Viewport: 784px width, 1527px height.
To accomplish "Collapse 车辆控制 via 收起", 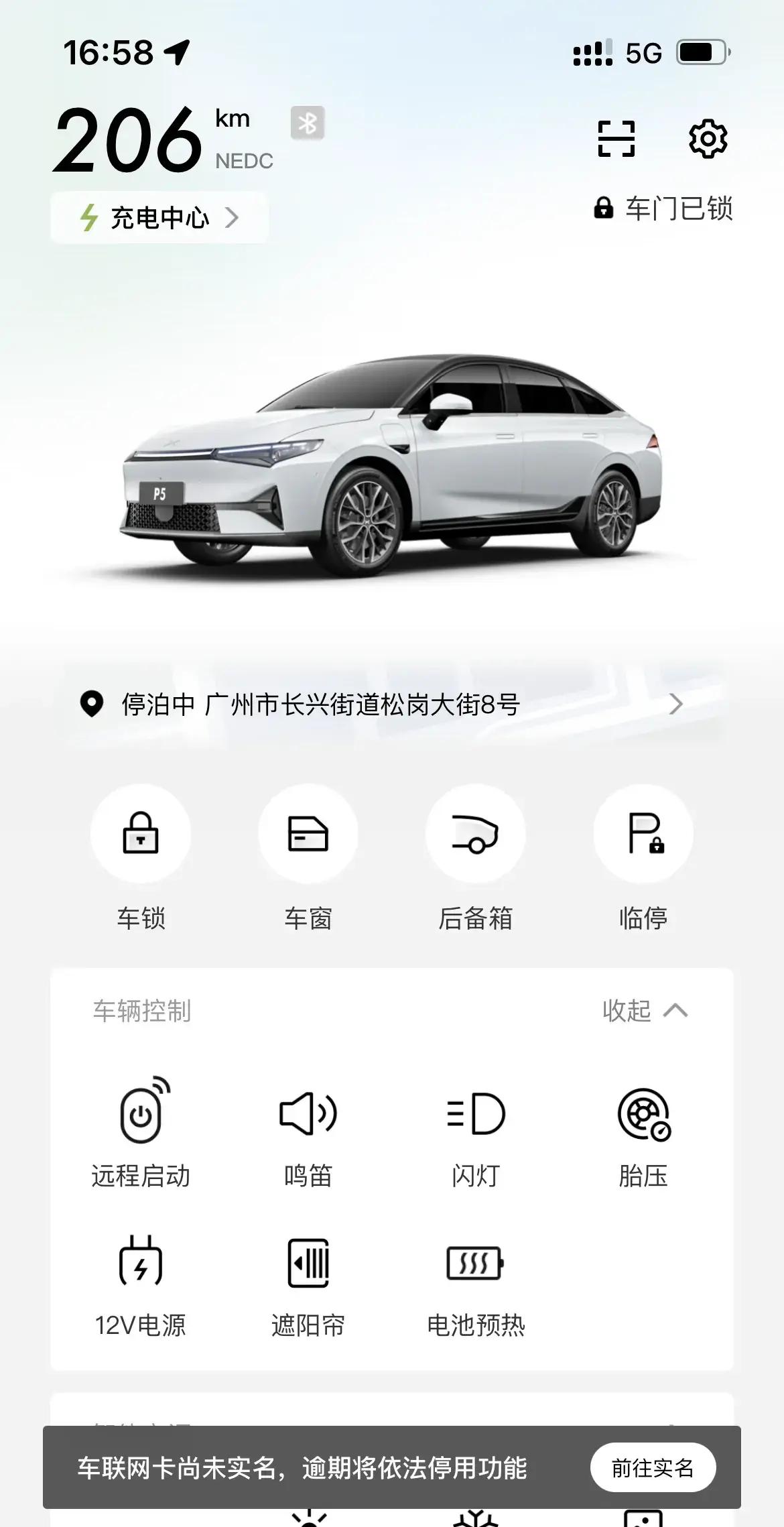I will tap(645, 1010).
